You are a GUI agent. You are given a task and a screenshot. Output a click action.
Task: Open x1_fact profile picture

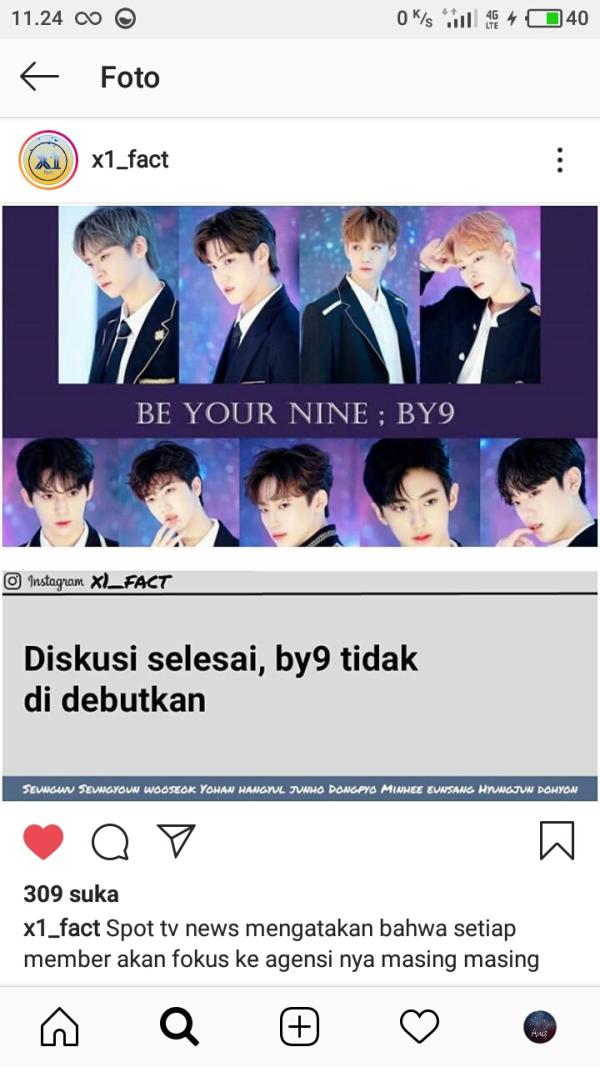point(48,160)
